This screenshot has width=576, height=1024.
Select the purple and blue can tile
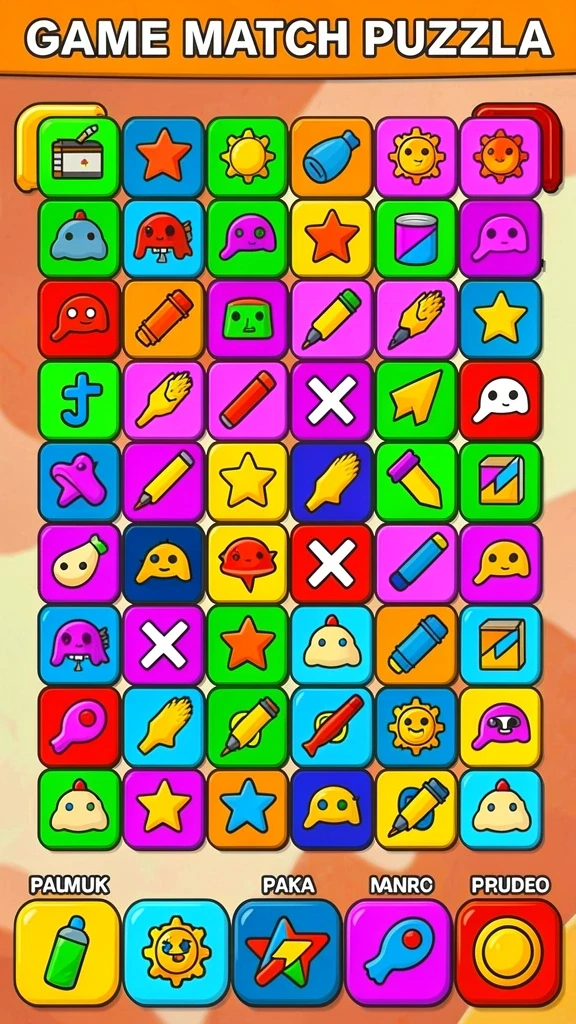(x=416, y=239)
